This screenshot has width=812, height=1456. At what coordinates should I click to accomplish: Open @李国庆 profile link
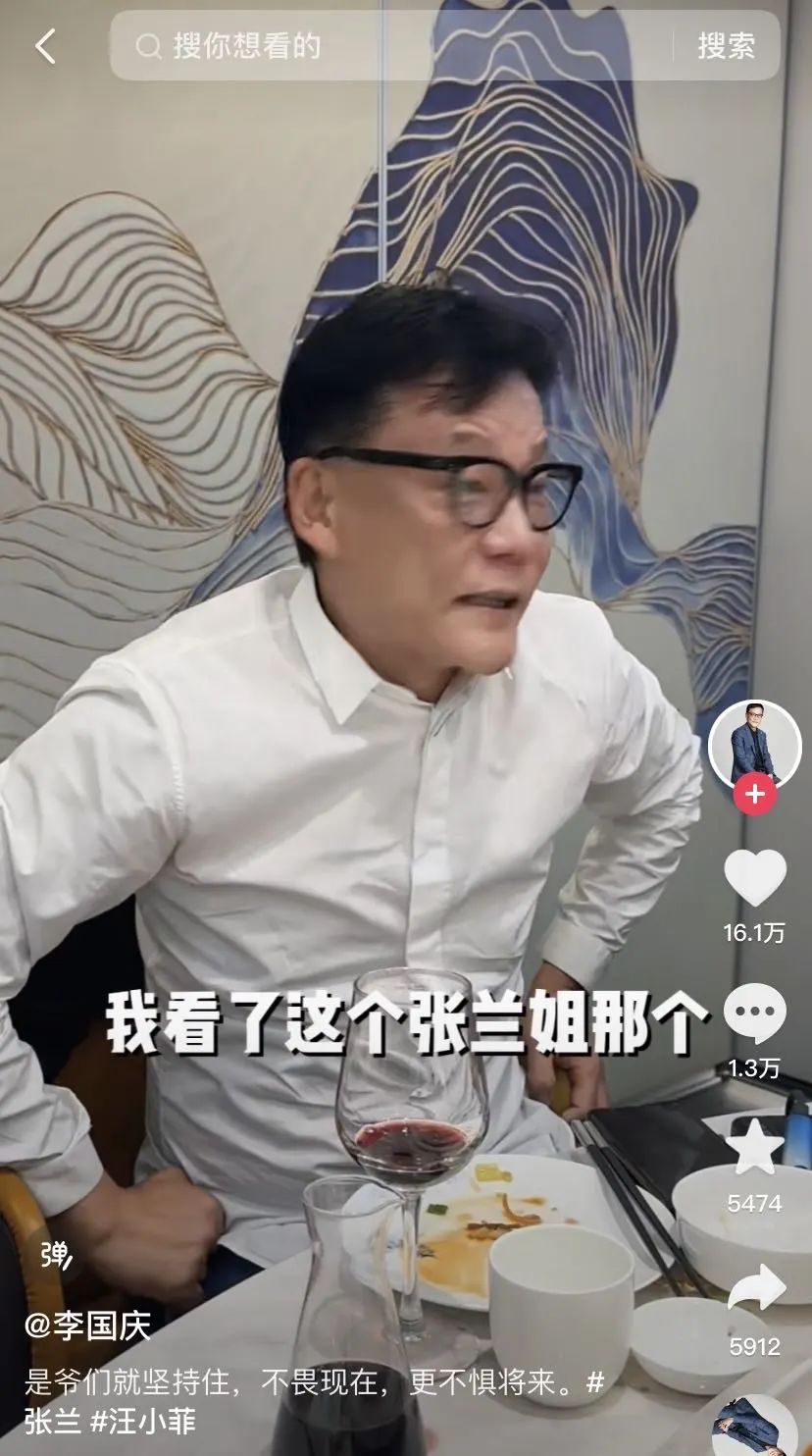pyautogui.click(x=88, y=1327)
